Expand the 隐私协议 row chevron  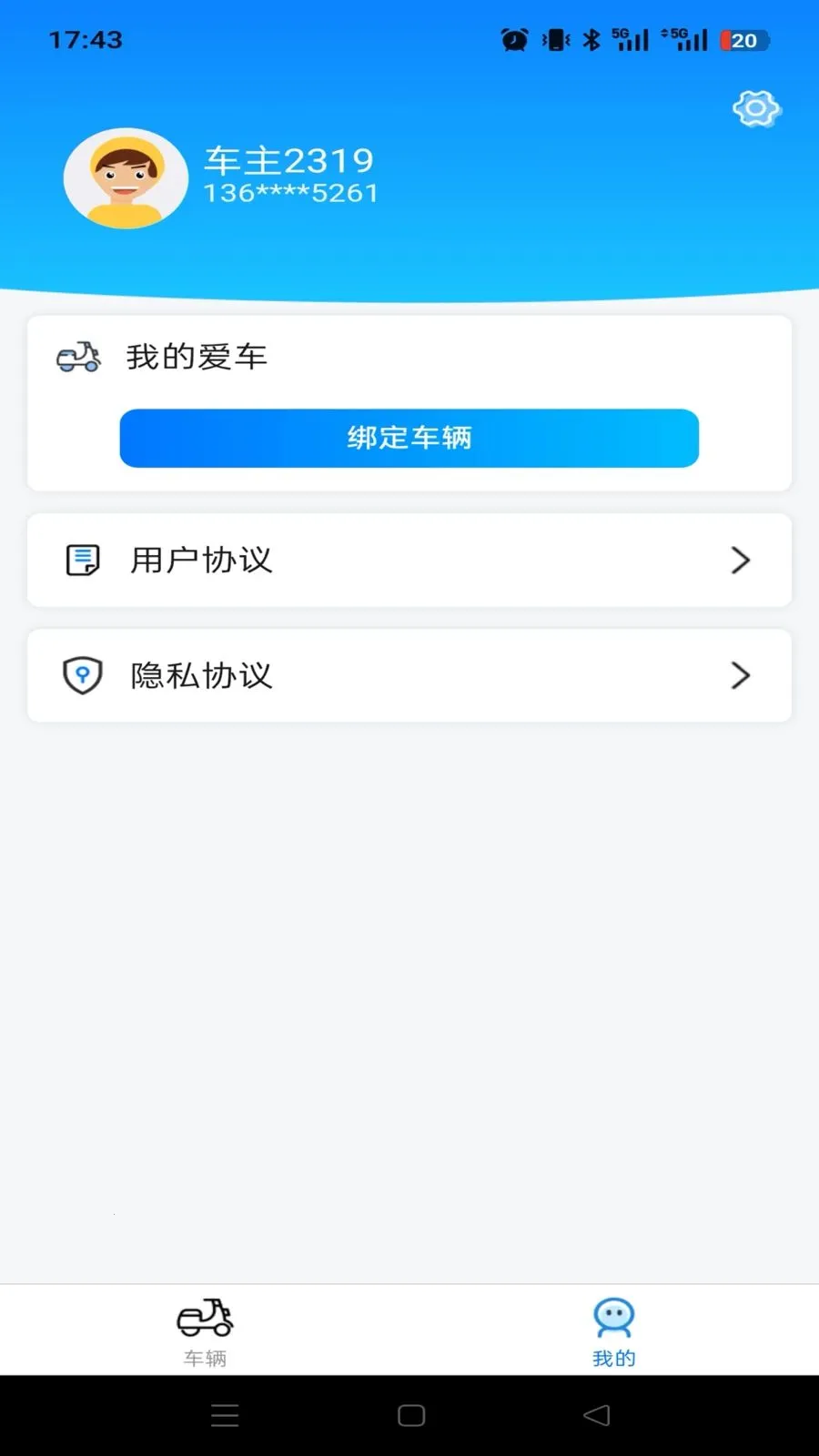741,676
